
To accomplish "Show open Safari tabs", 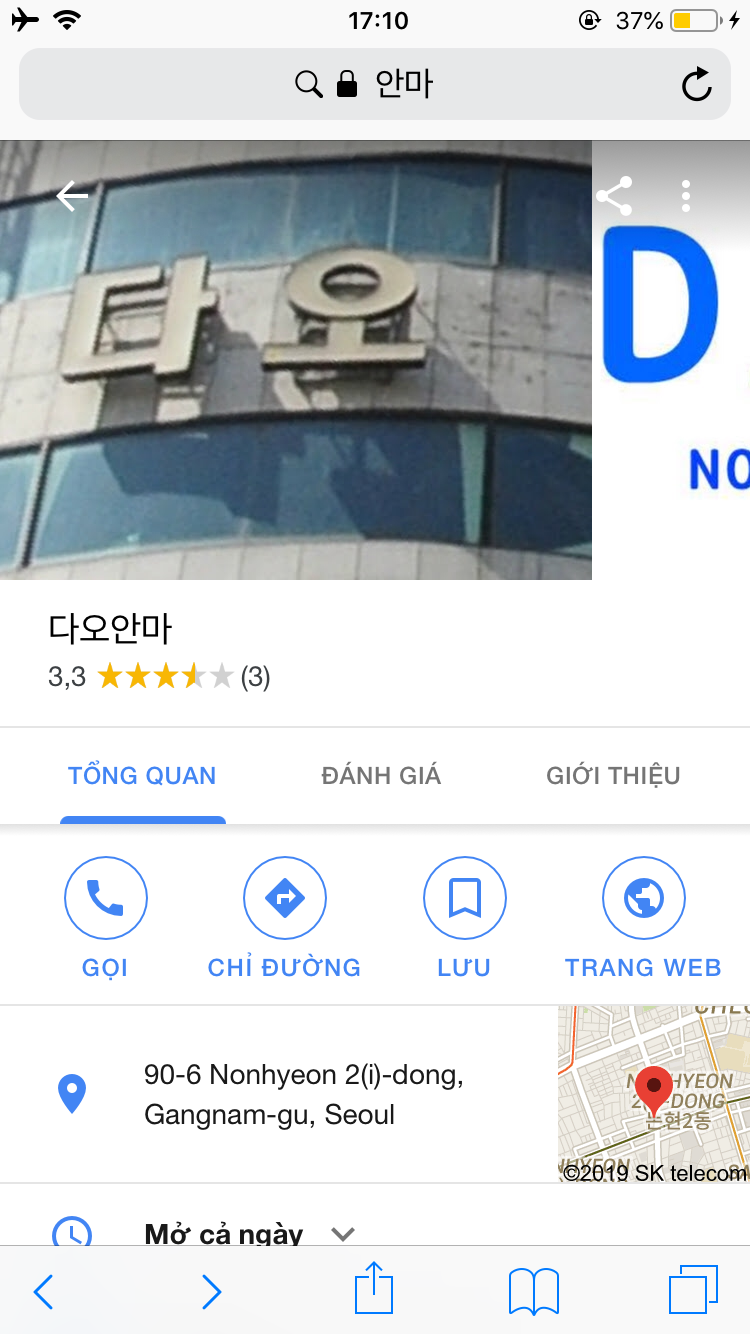I will click(693, 1290).
